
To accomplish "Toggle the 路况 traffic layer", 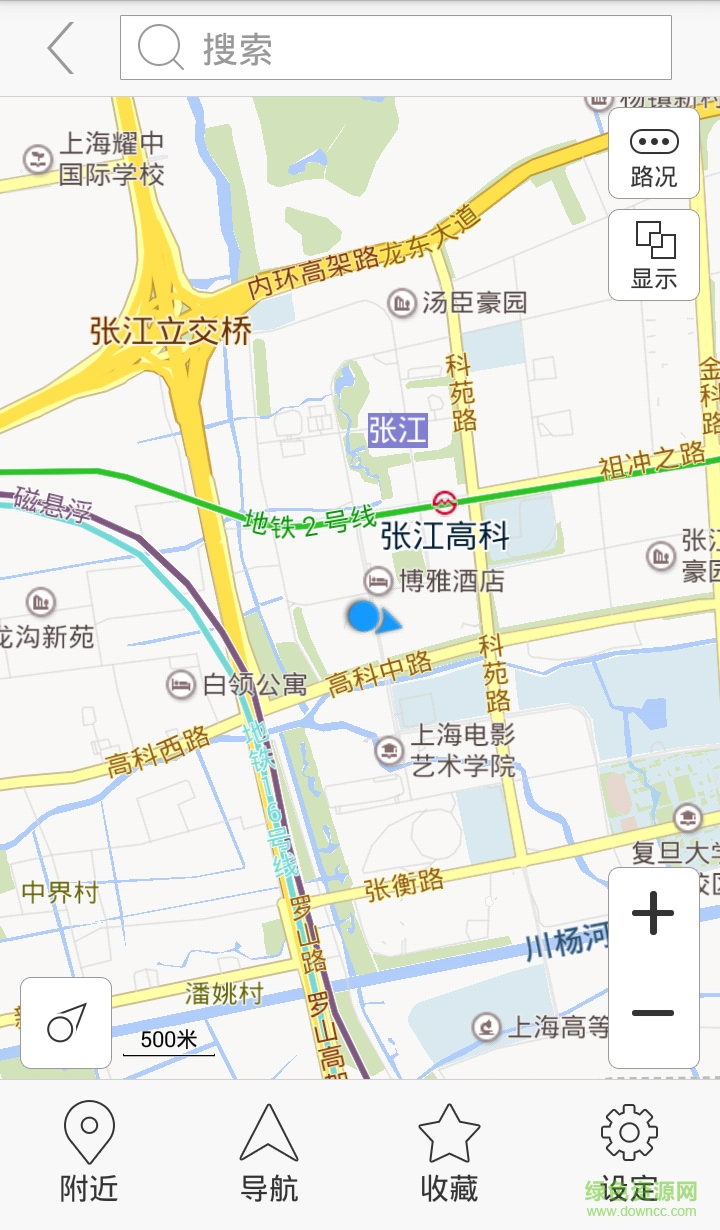I will pos(654,154).
